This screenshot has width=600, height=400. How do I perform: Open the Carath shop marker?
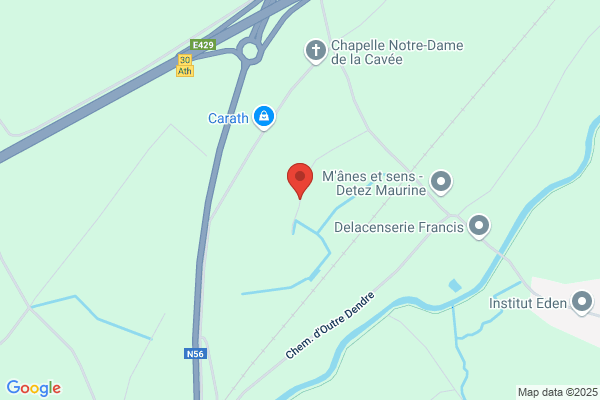coord(263,117)
